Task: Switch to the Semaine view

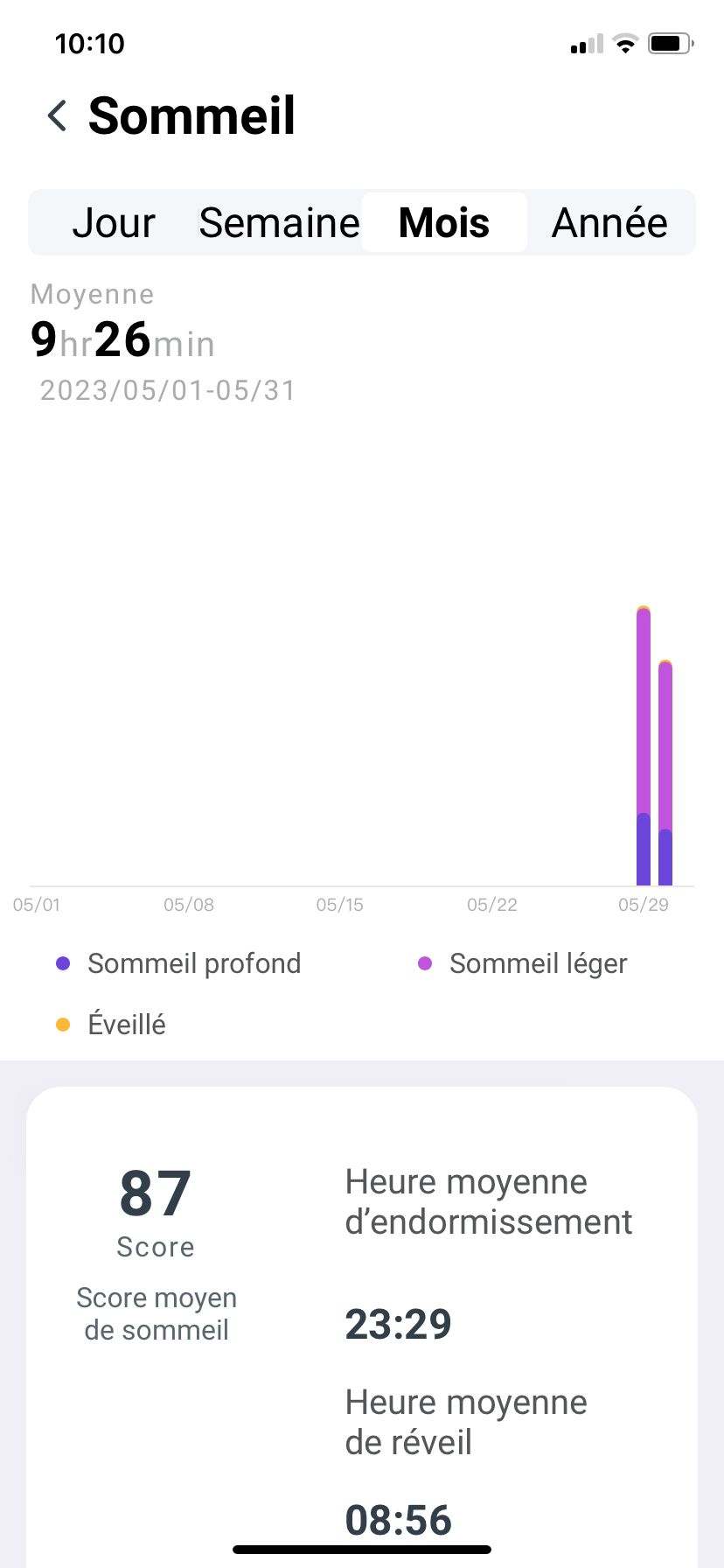Action: coord(279,222)
